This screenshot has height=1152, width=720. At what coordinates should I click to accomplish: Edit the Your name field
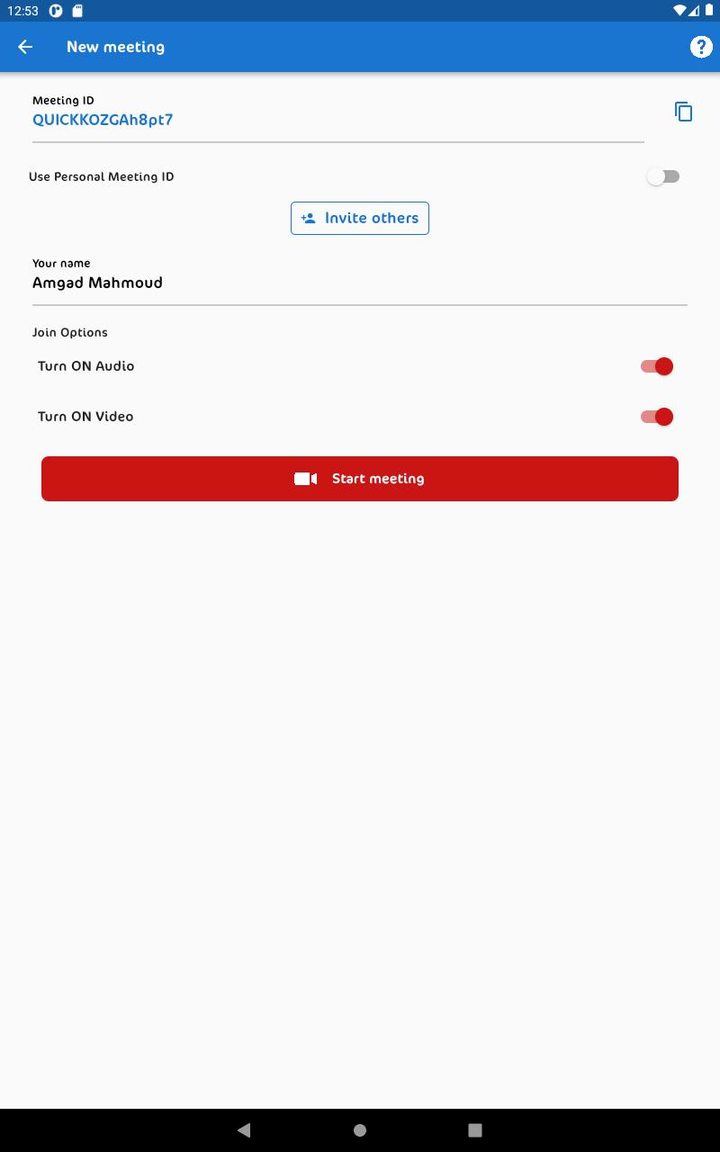[358, 283]
